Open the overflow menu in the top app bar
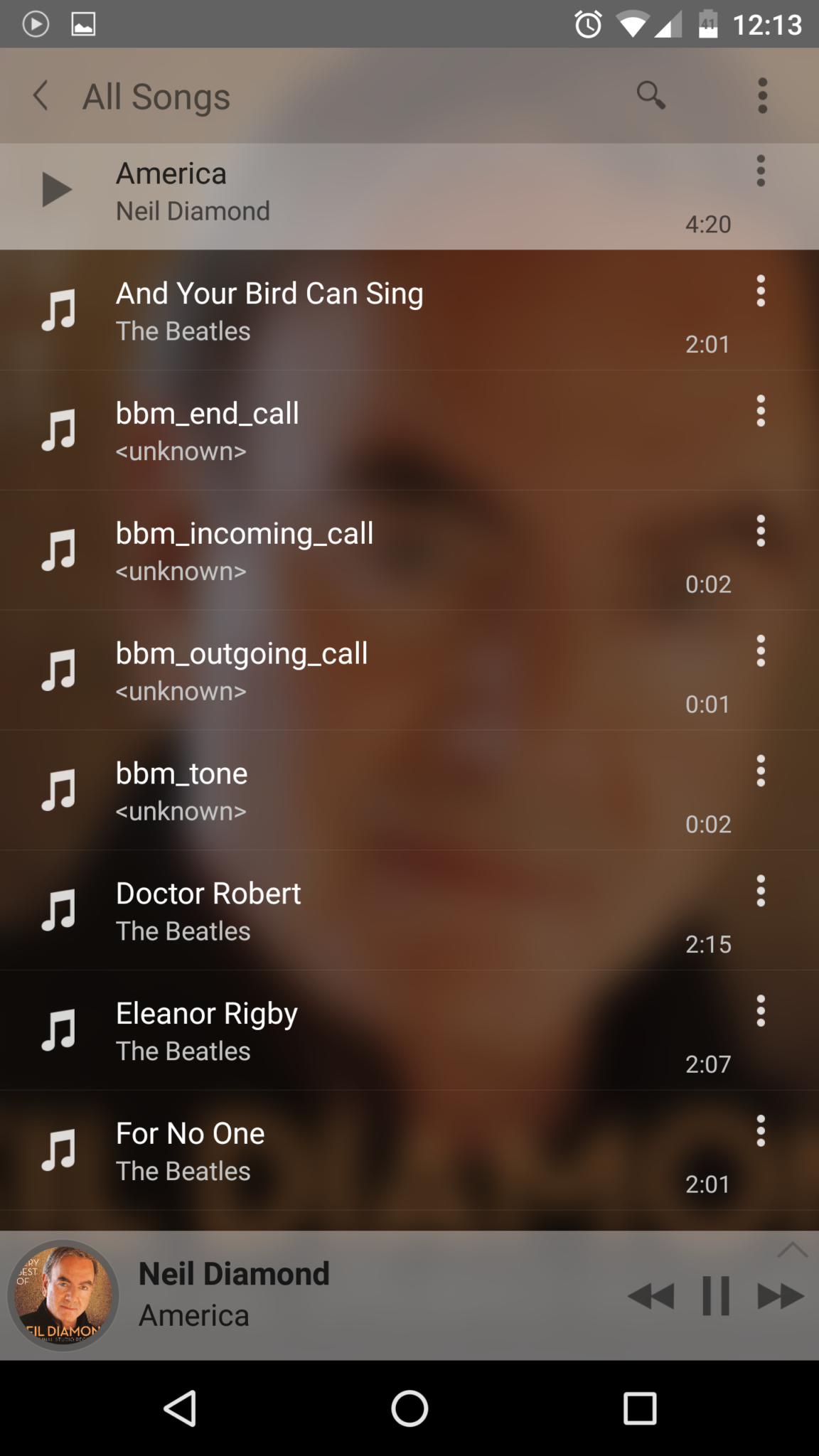The image size is (819, 1456). point(762,95)
